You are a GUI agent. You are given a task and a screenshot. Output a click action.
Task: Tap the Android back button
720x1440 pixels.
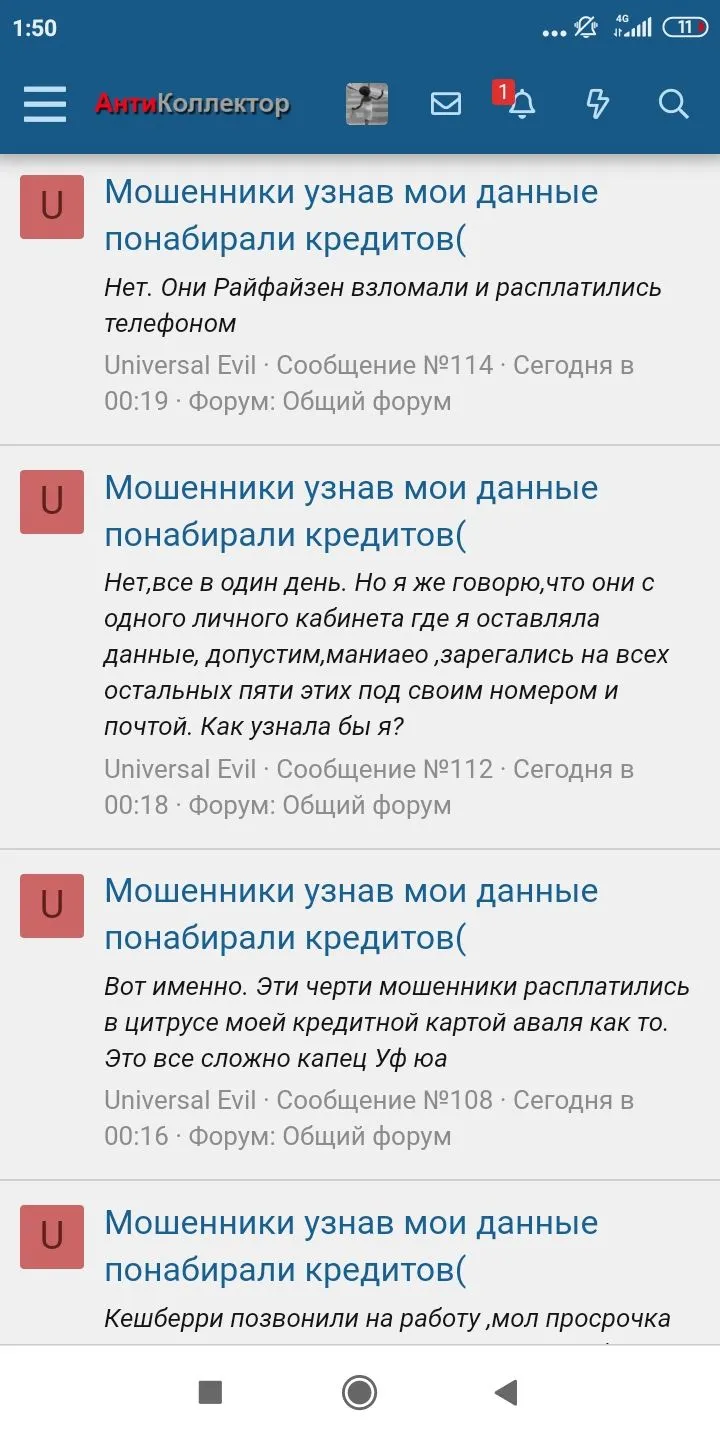tap(507, 1392)
